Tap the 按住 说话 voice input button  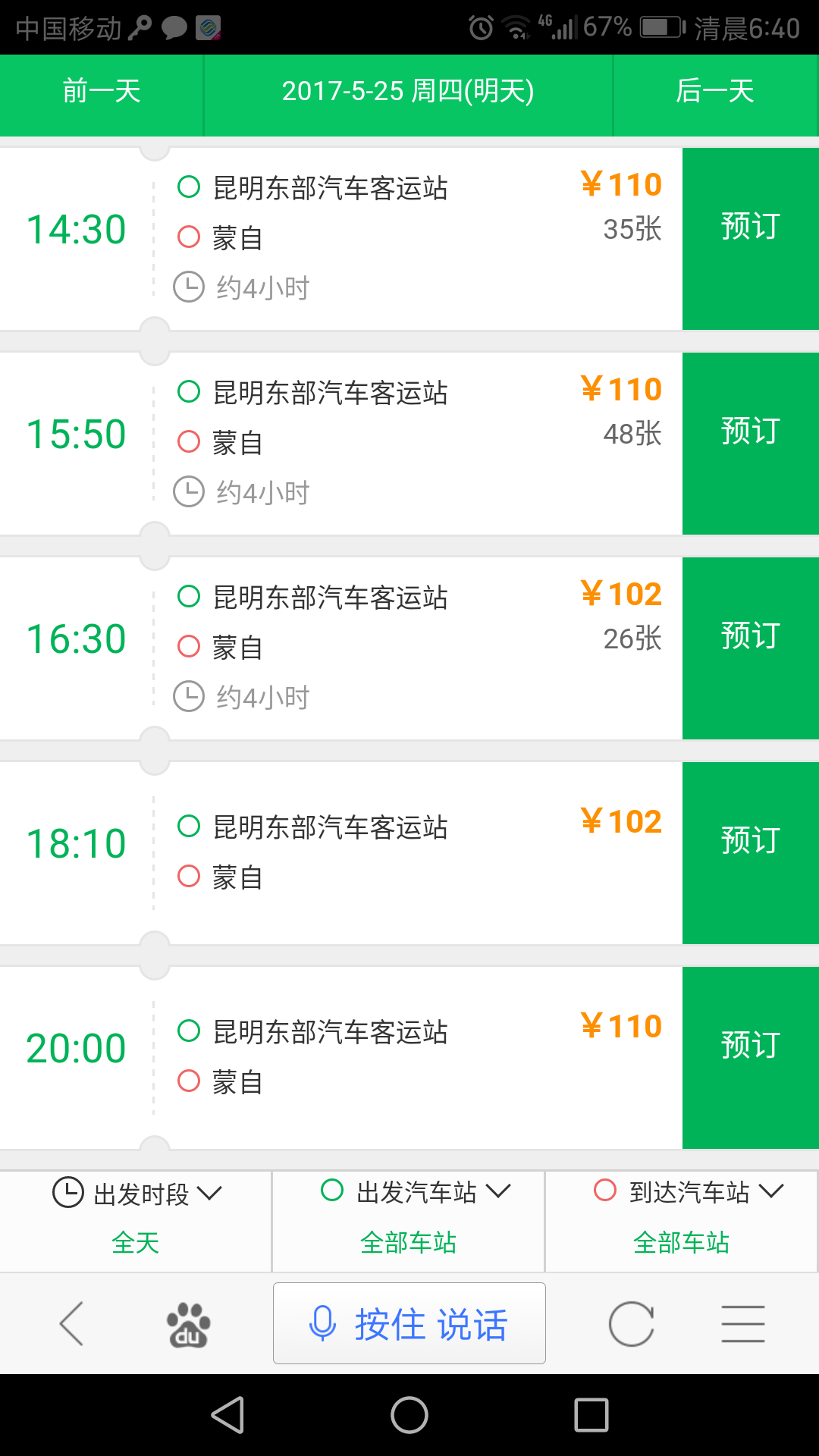409,1323
